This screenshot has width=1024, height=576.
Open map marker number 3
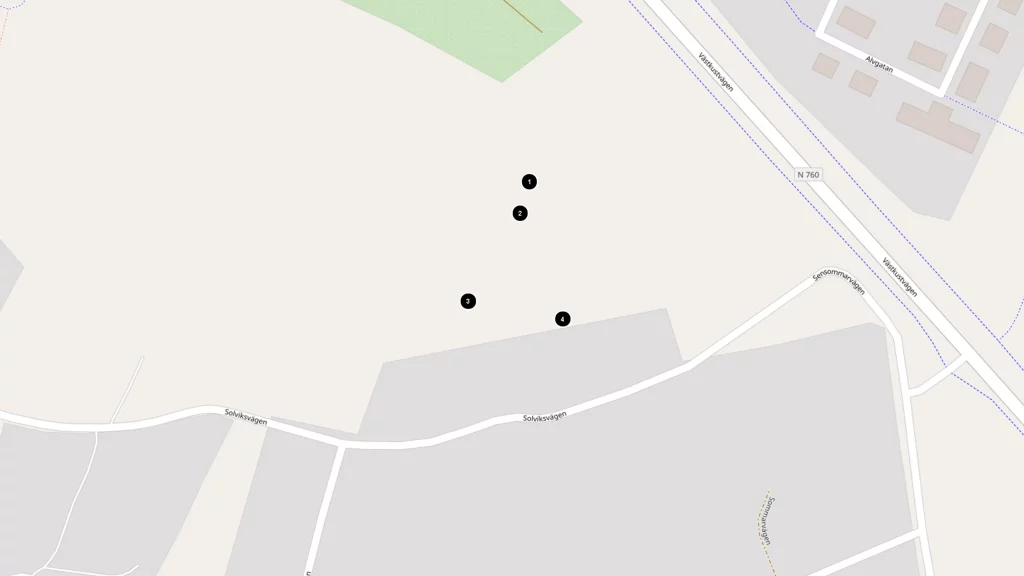468,301
